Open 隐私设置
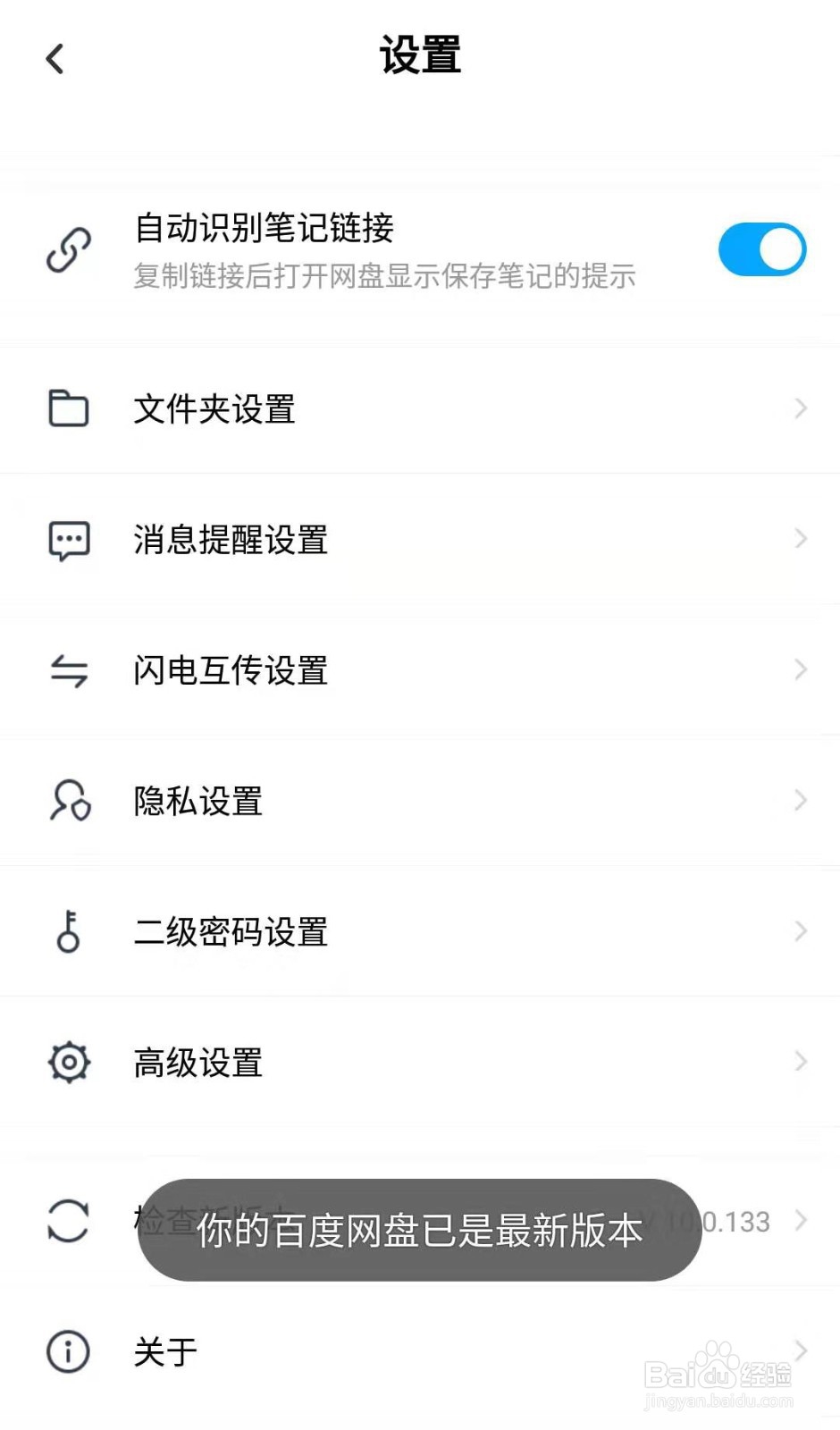Screen dimensions: 840x1430 pos(420,801)
